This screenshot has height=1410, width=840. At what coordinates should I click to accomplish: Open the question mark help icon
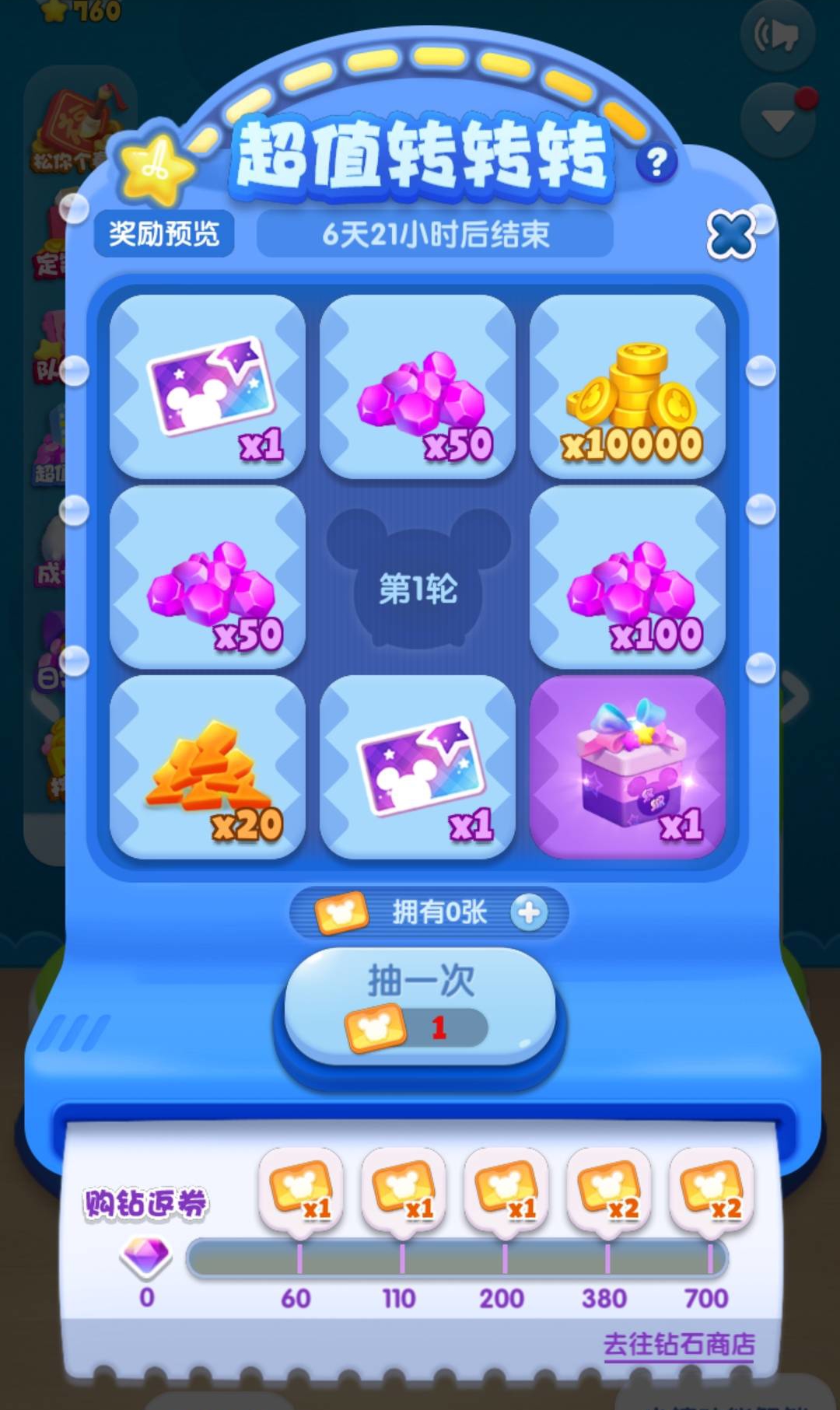pos(656,163)
